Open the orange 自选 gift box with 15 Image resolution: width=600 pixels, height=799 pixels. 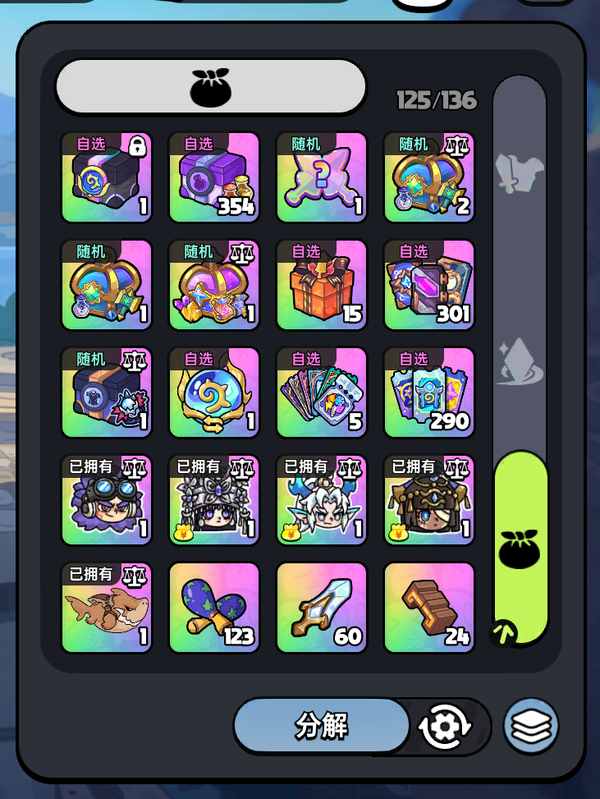tap(322, 285)
